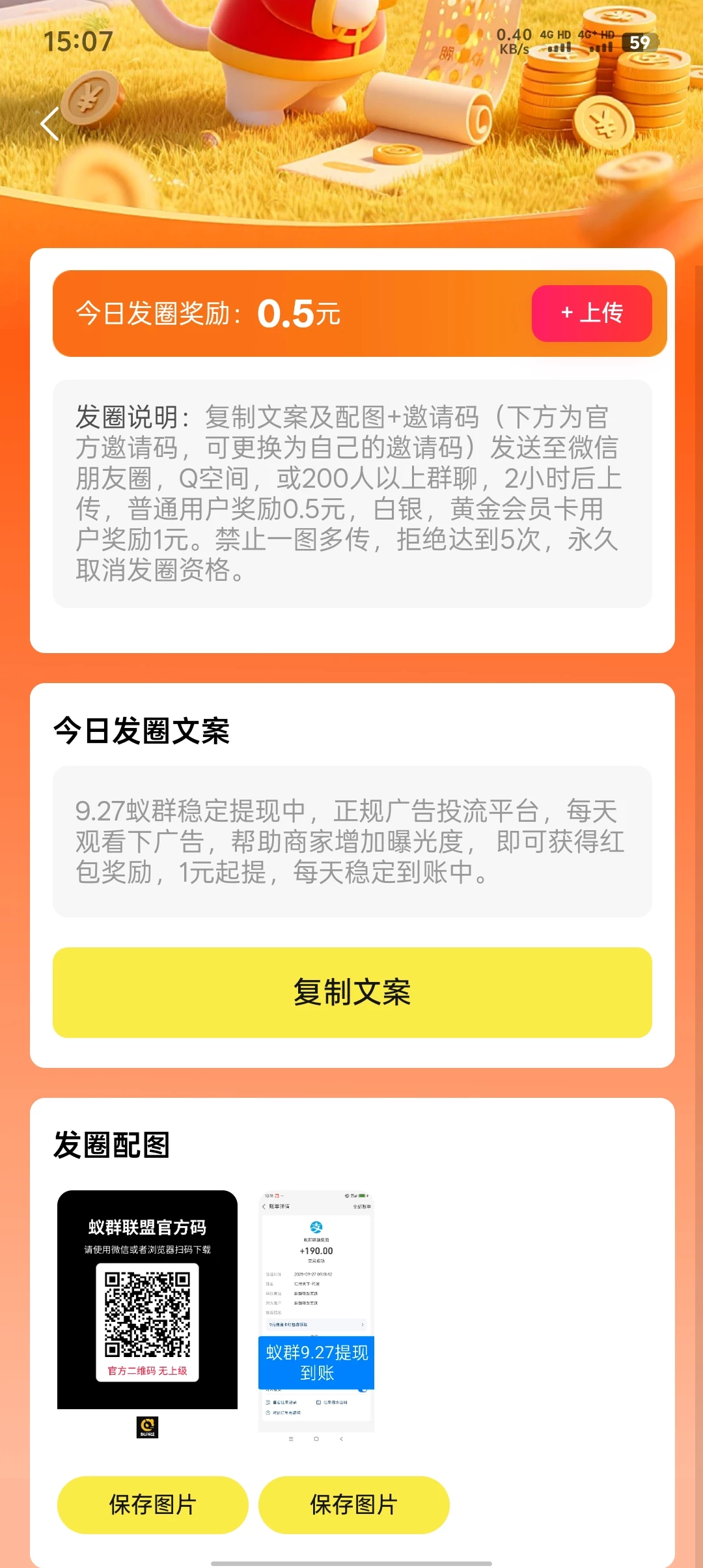This screenshot has height=1568, width=703.
Task: Save the QR code image with 保存图片
Action: [152, 1505]
